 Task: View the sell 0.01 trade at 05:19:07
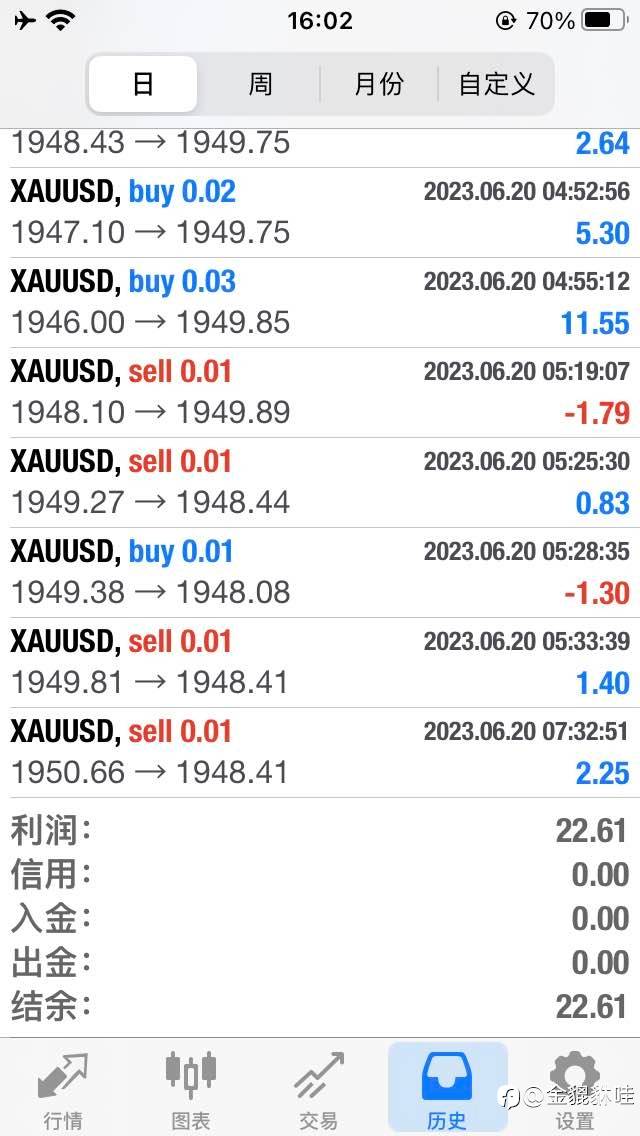pos(320,392)
